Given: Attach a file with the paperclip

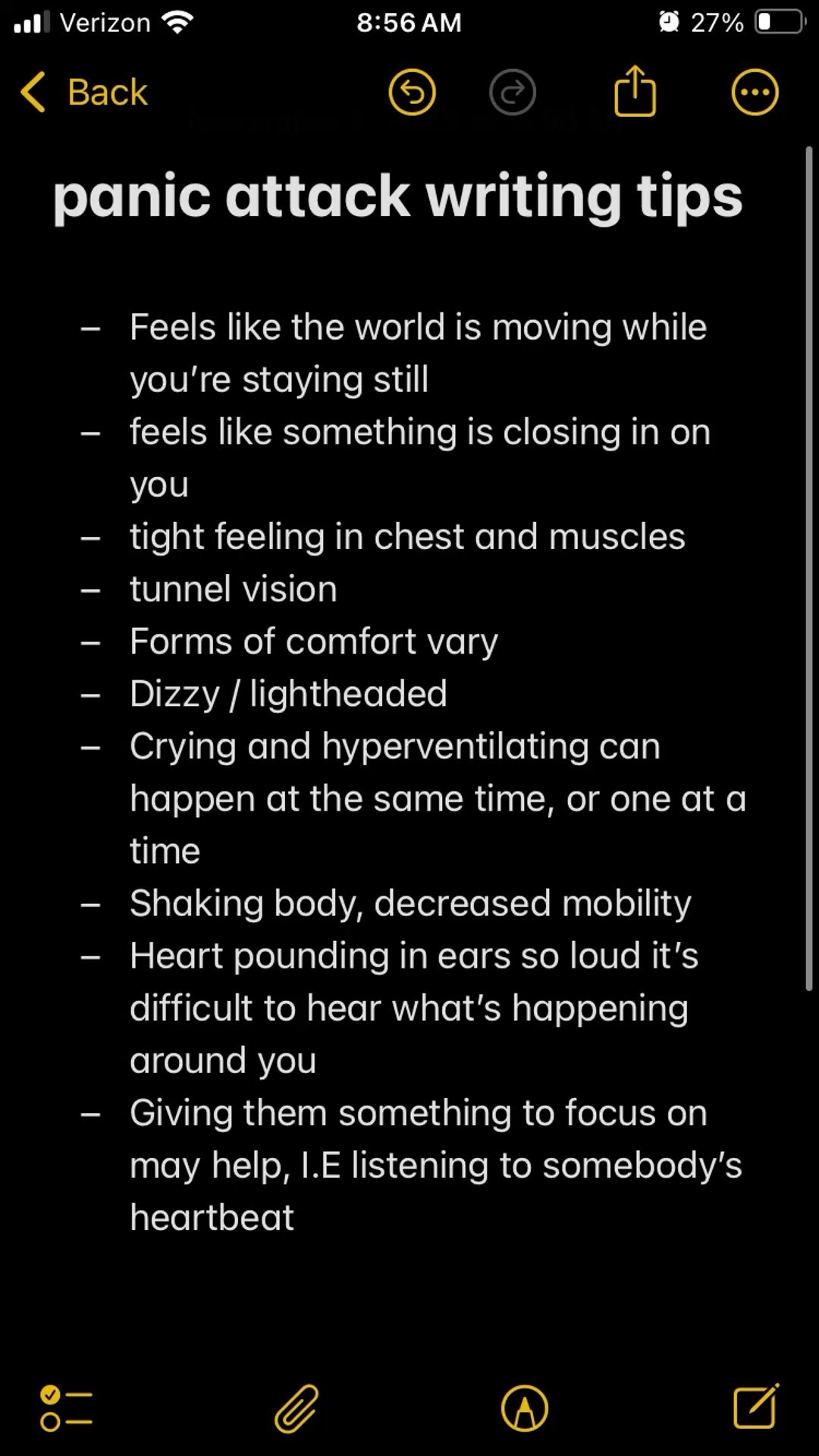Looking at the screenshot, I should coord(297,1408).
